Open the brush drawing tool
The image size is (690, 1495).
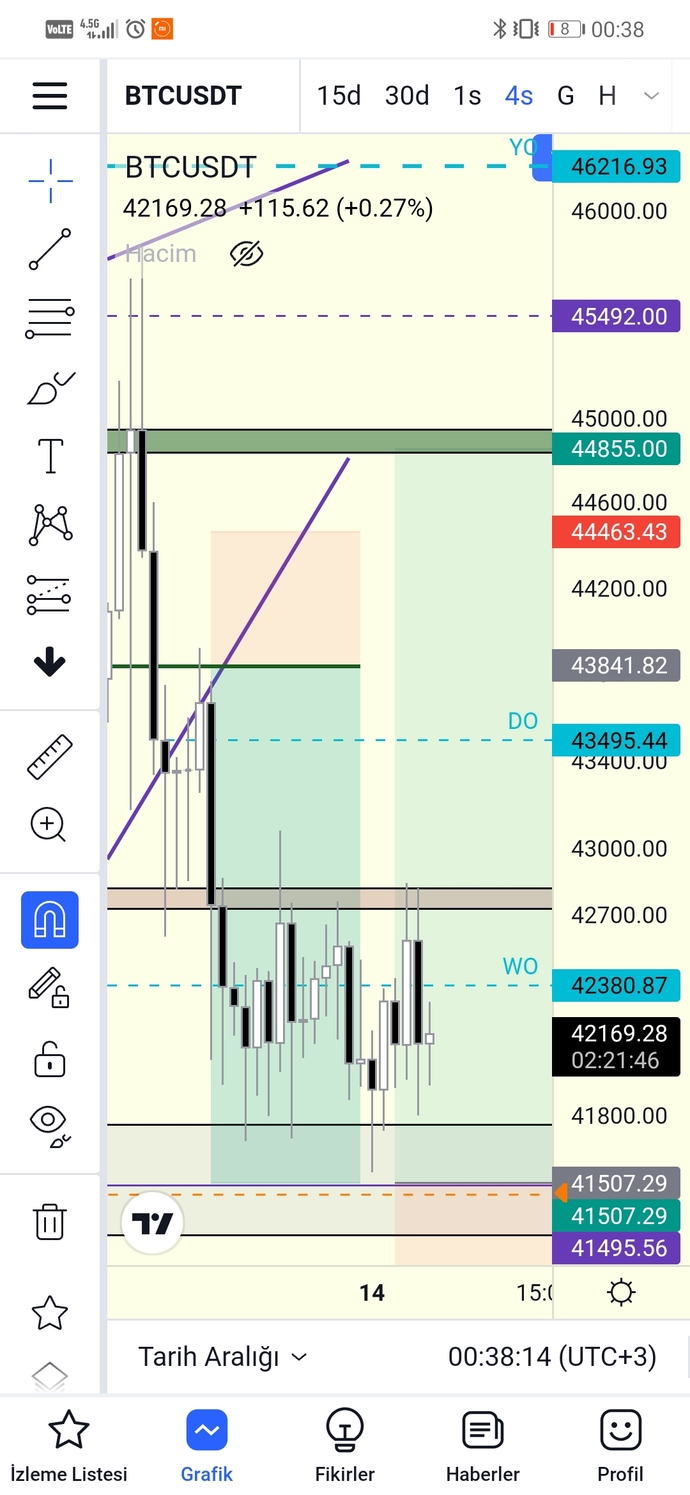[50, 388]
